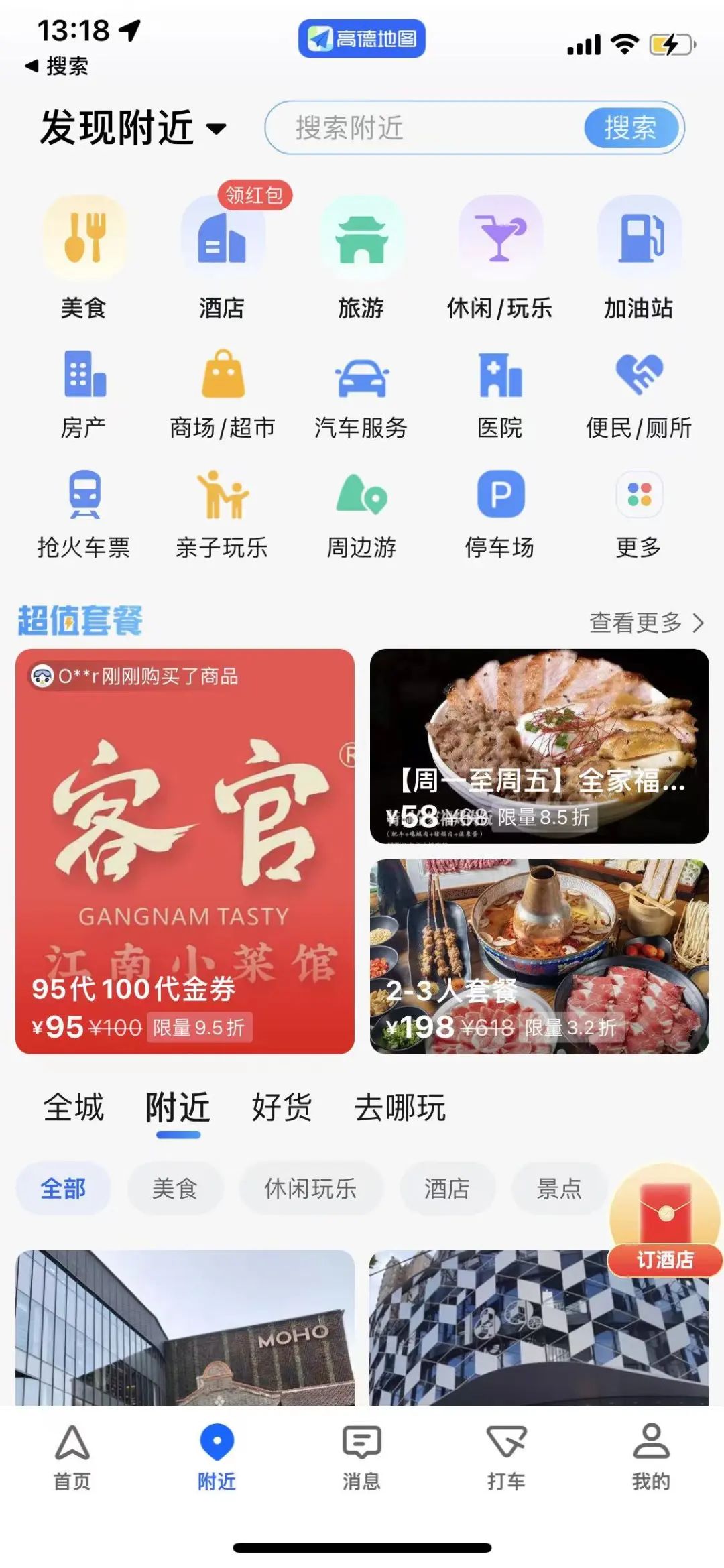The image size is (724, 1568).
Task: Open the 95代100代金券 deal card
Action: click(185, 851)
